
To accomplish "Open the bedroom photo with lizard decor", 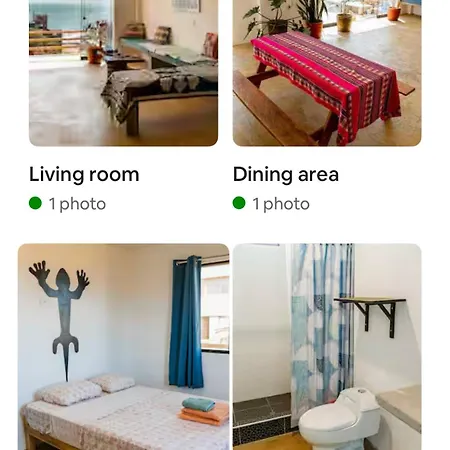I will pos(123,347).
